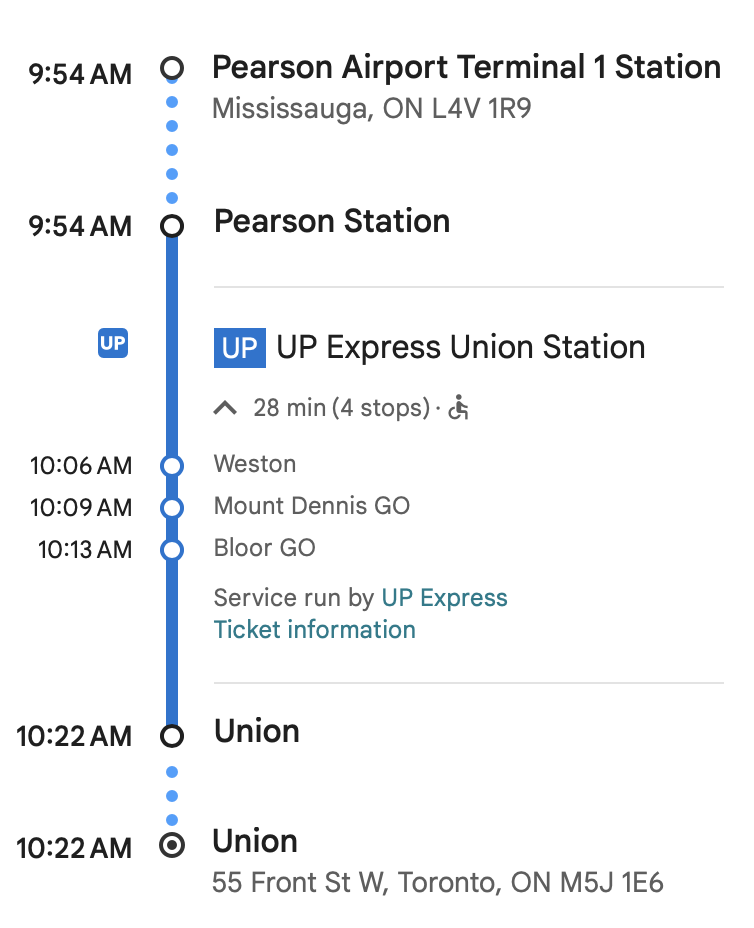Screen dimensions: 754x928
Task: Select the Weston stop circle on the route line
Action: point(172,465)
